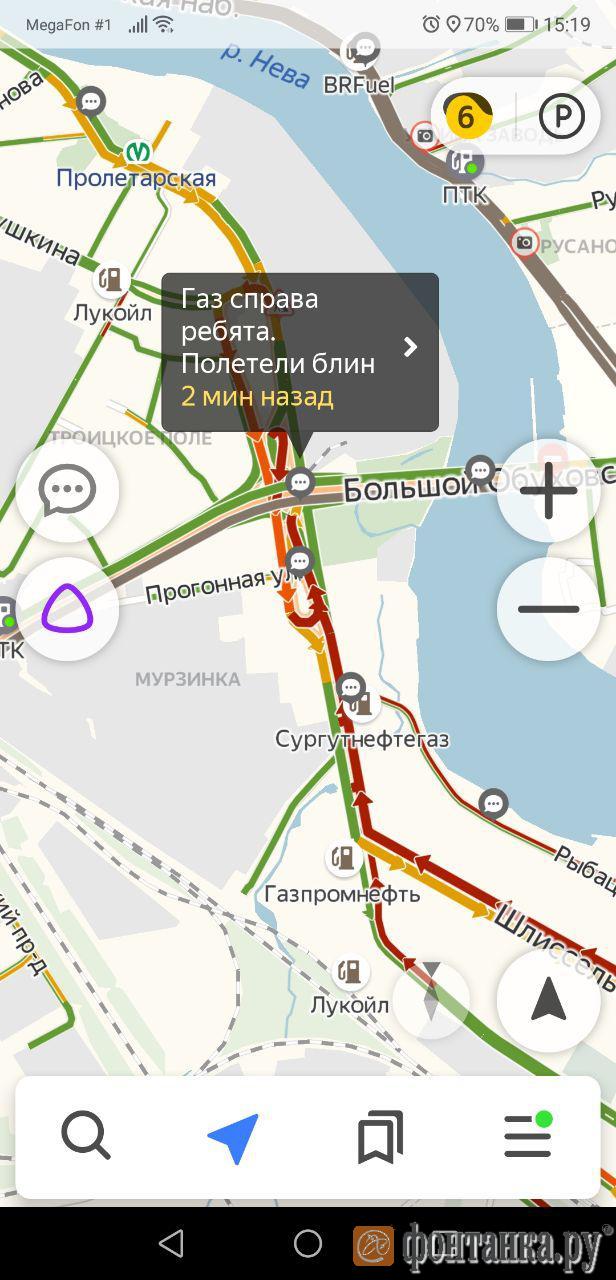Open the Пролетарская metro station marker
The width and height of the screenshot is (616, 1280).
(138, 152)
